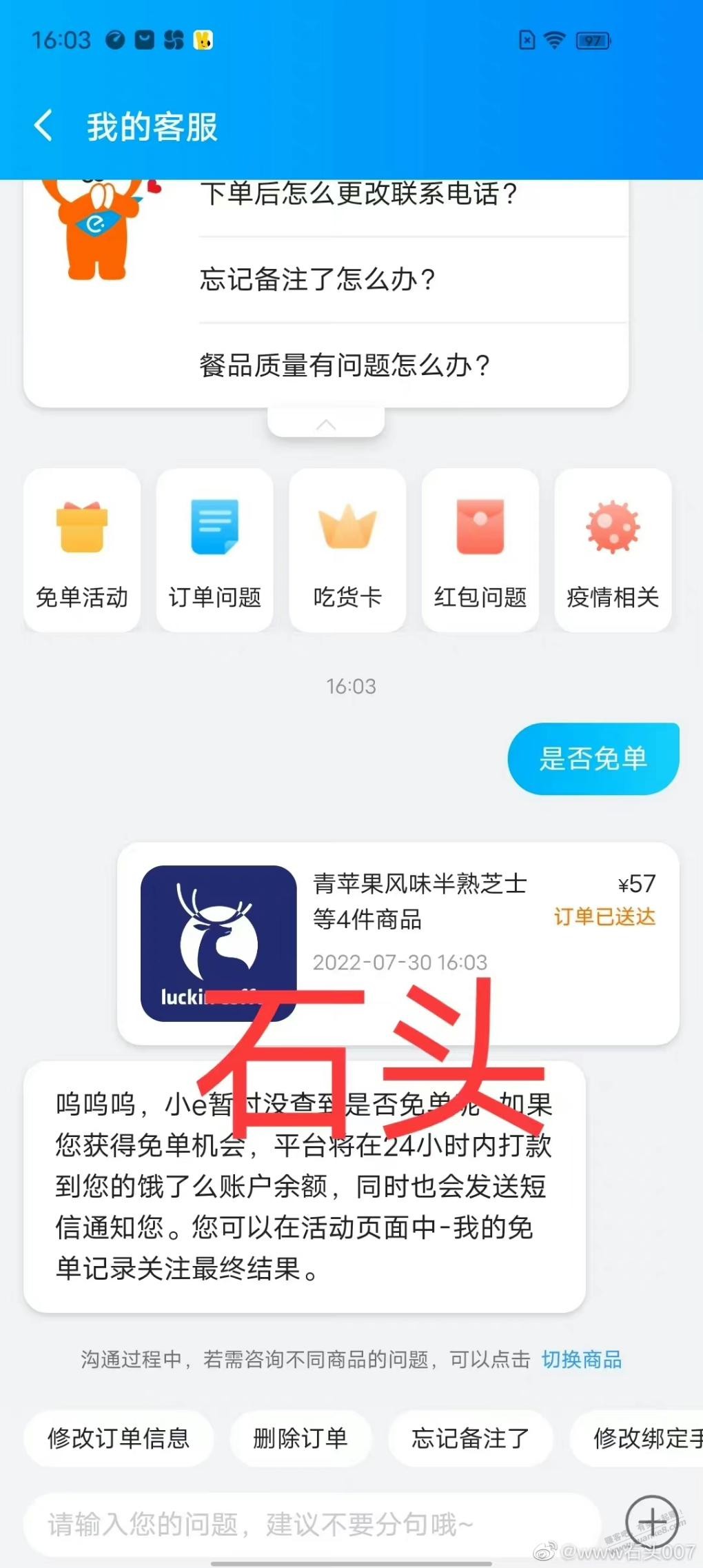Select the 免单活动 category
This screenshot has height=1568, width=703.
tap(82, 550)
